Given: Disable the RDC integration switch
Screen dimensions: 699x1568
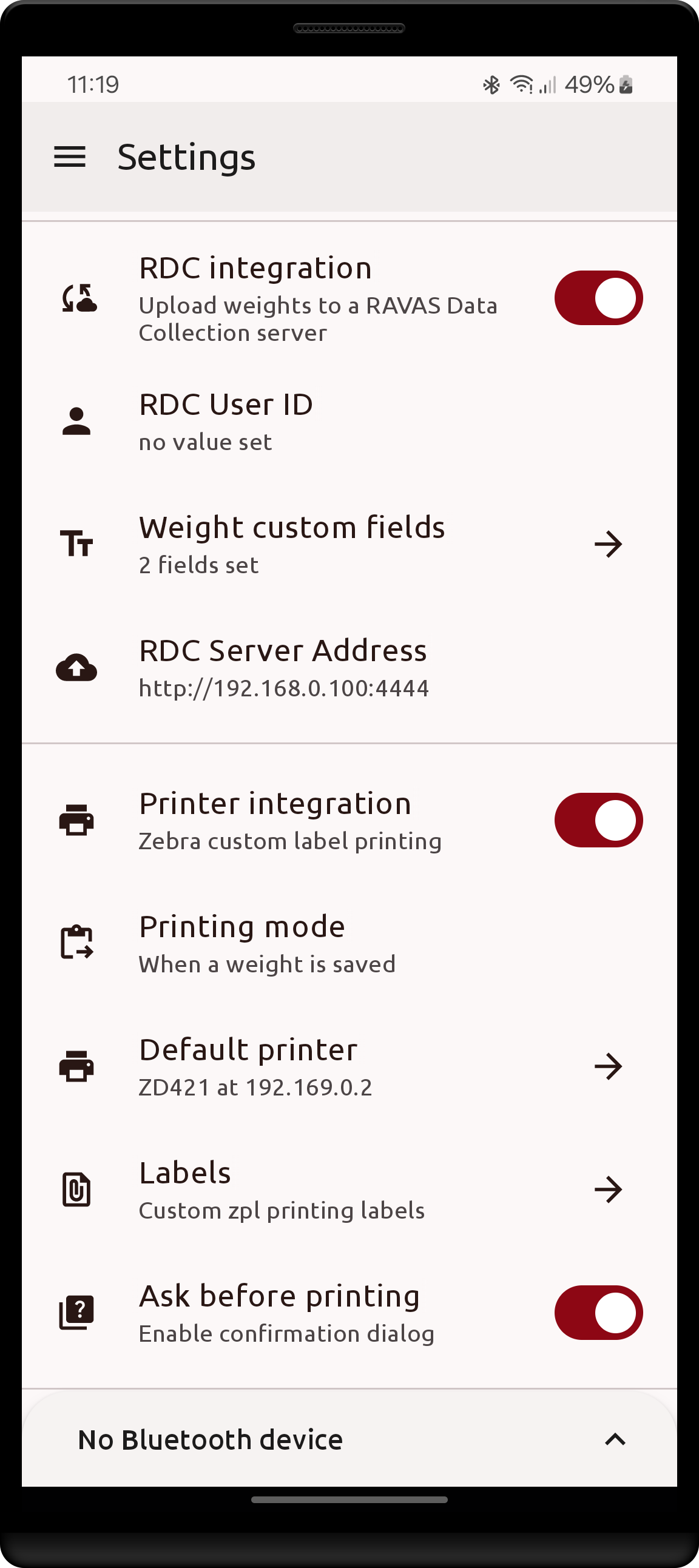Looking at the screenshot, I should coord(598,298).
